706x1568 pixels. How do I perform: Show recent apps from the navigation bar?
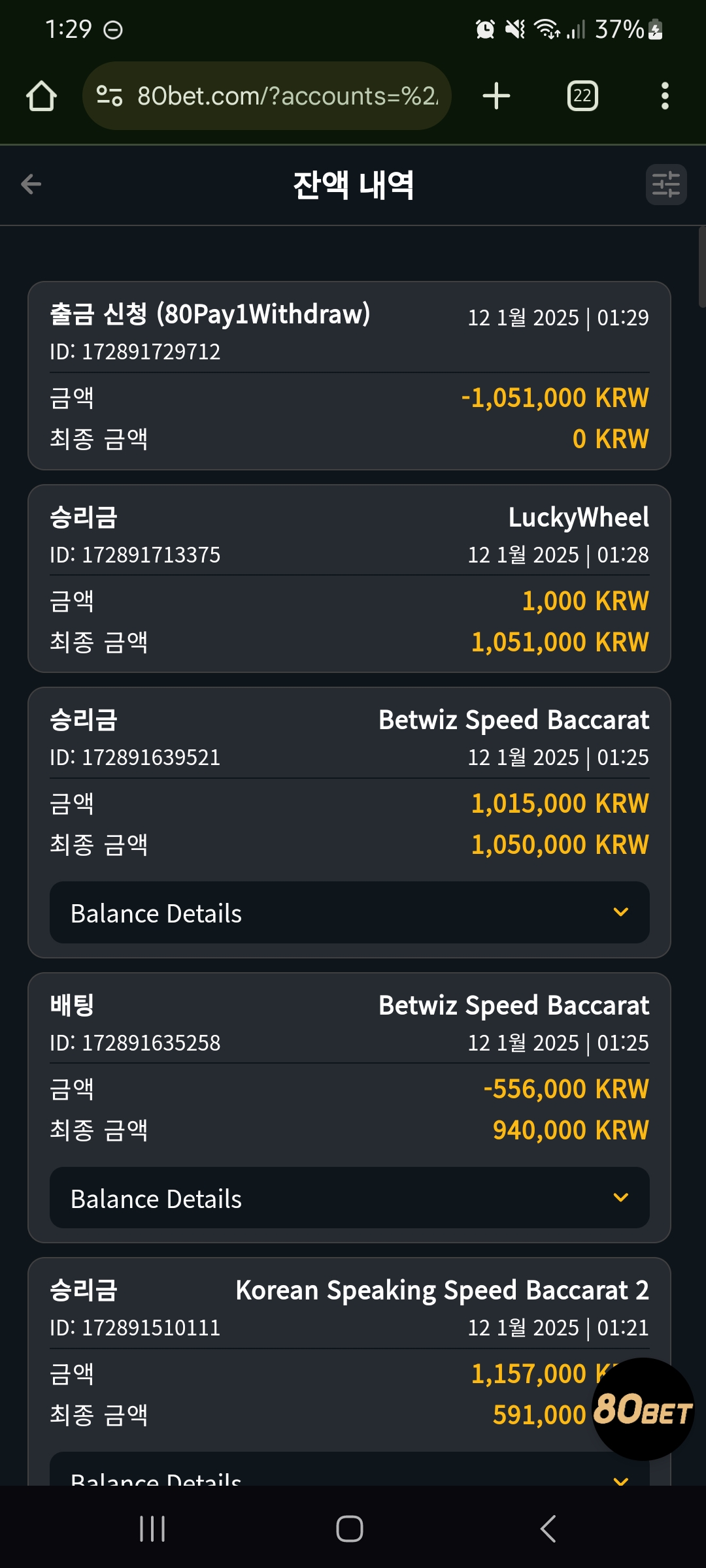152,1529
